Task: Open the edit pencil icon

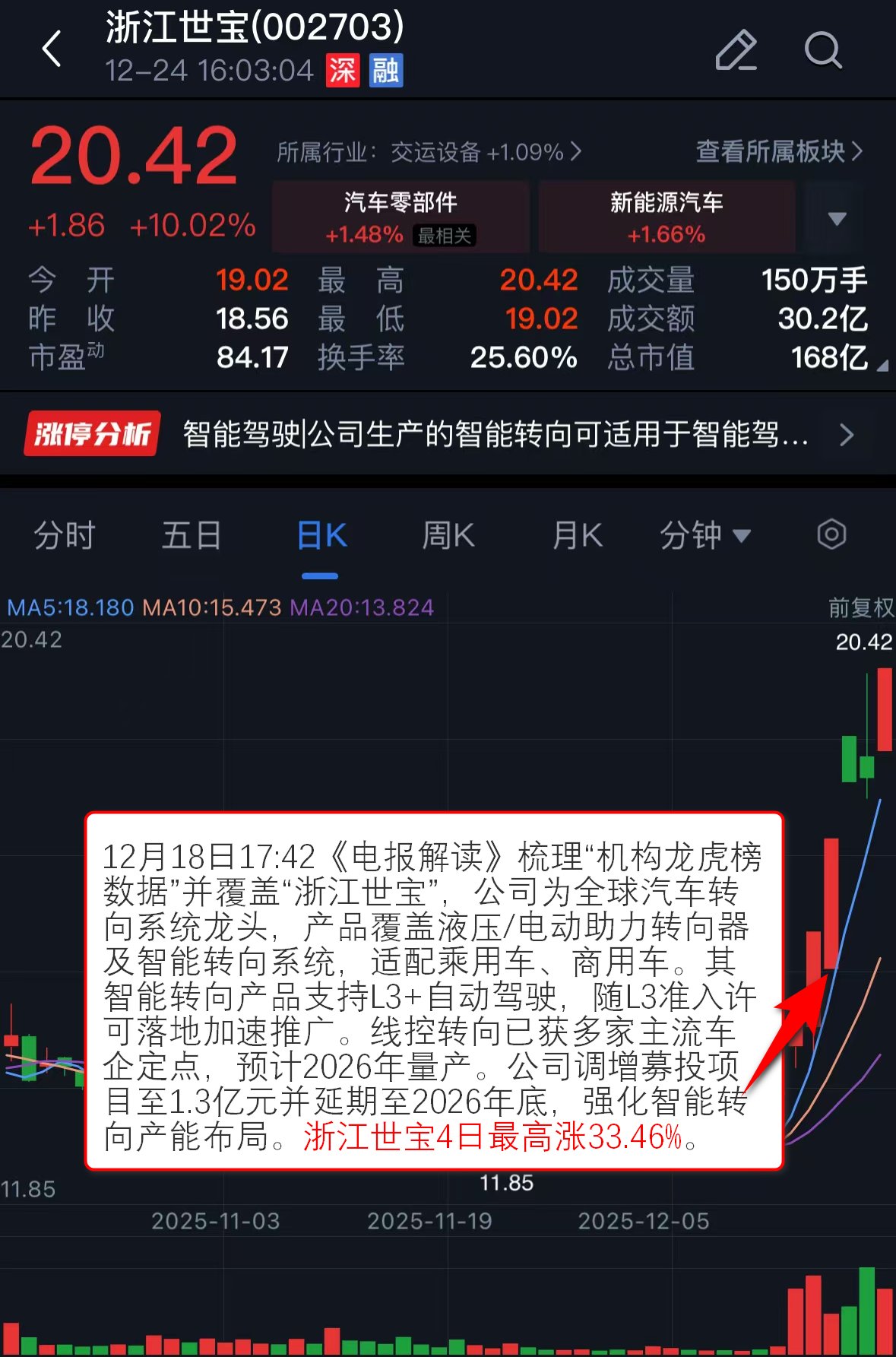Action: click(736, 50)
